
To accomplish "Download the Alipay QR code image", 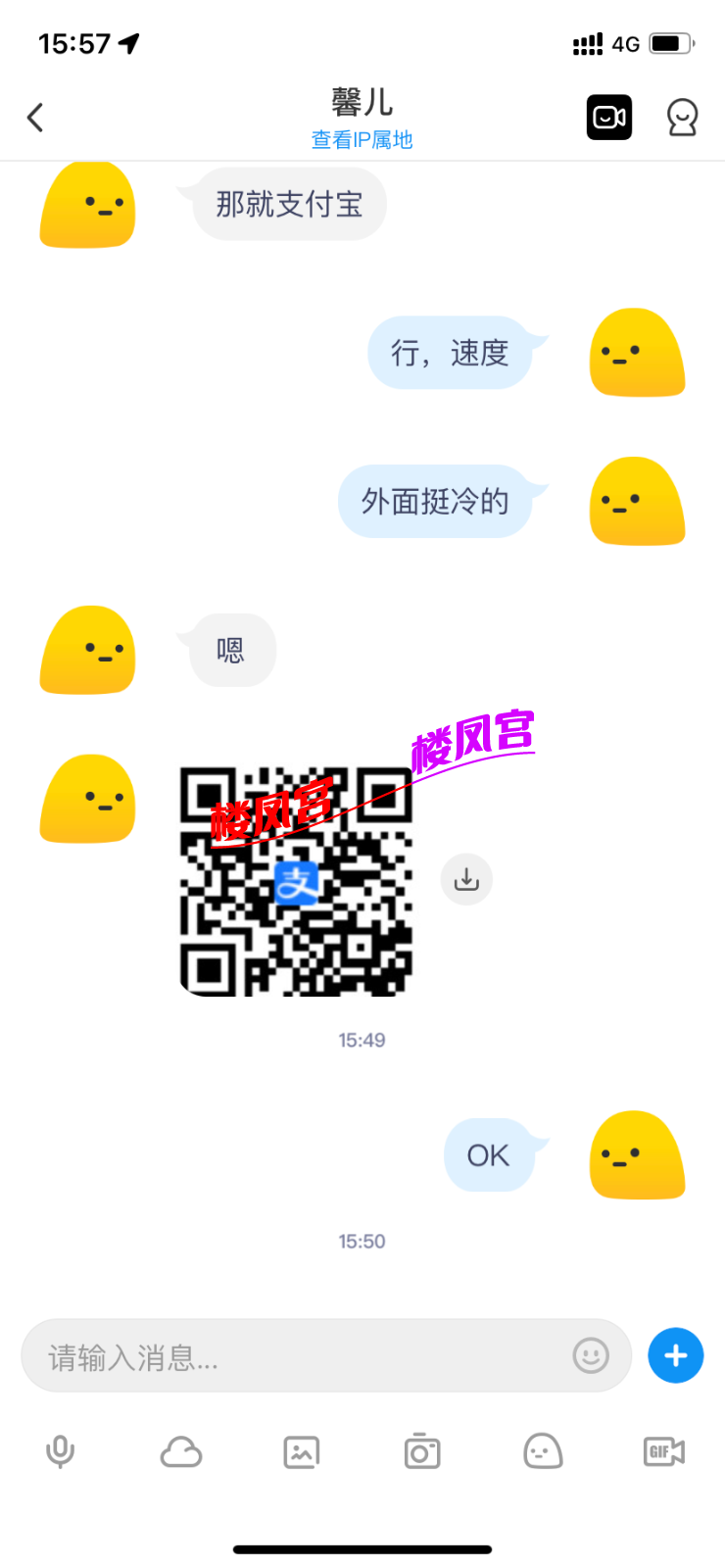I will 466,879.
